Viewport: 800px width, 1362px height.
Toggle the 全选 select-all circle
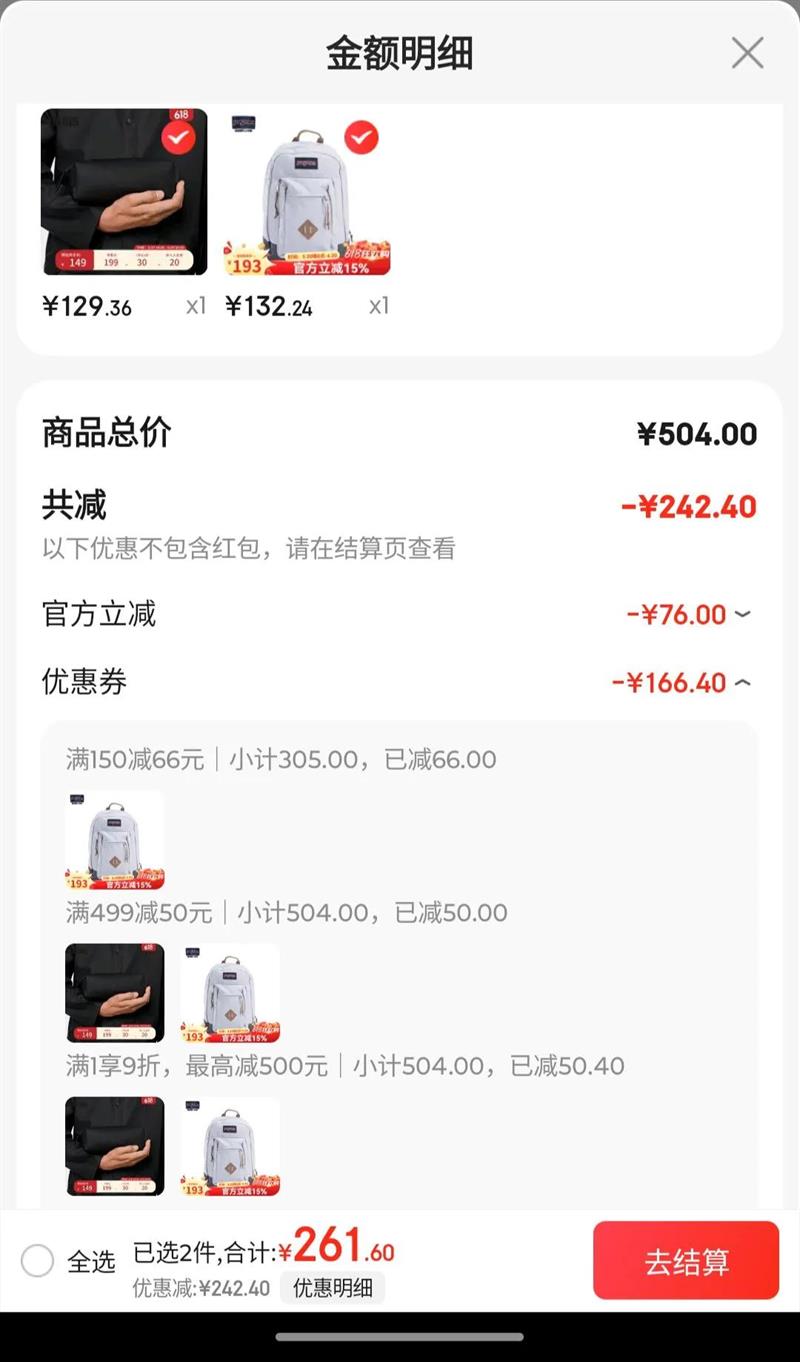click(x=37, y=1261)
